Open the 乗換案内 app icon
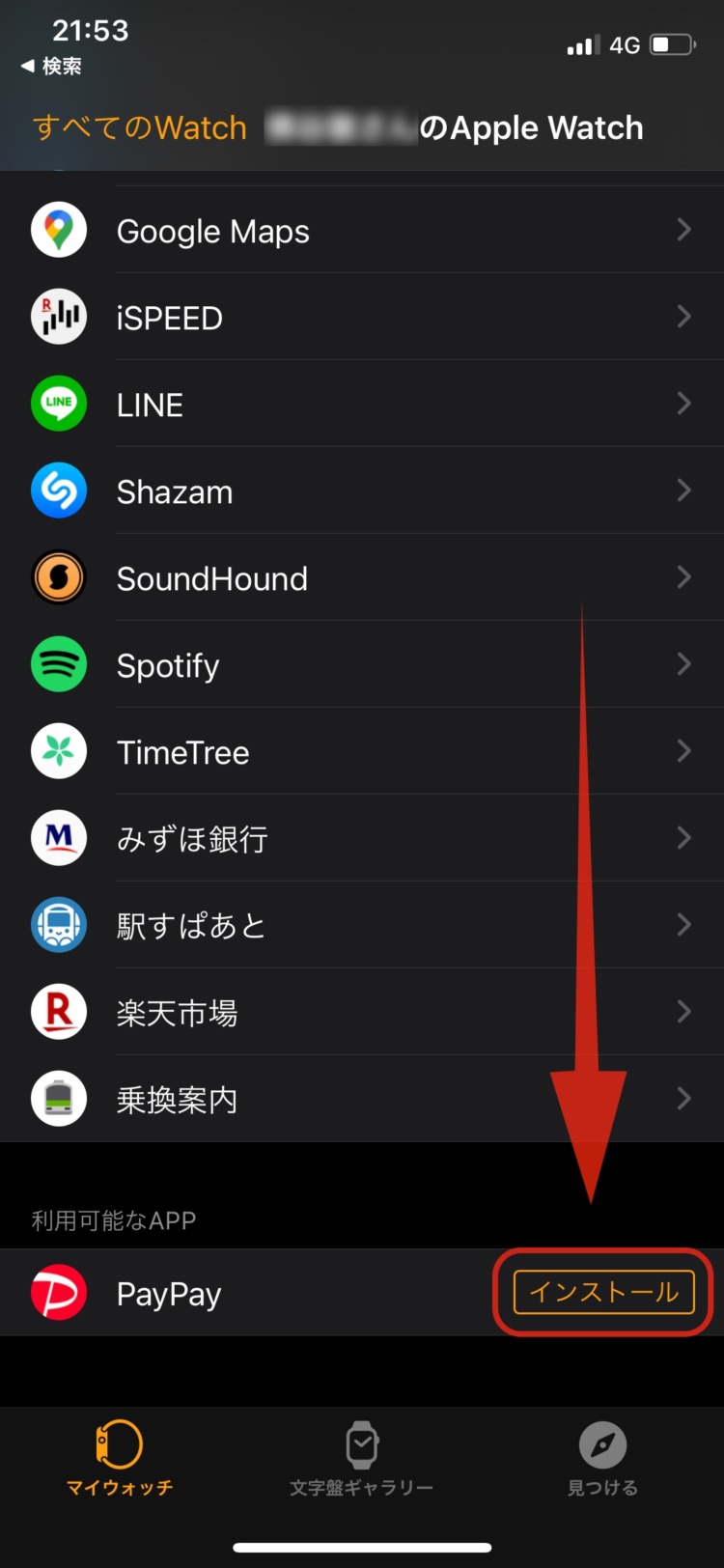Screen dimensions: 724x1568 (x=59, y=1099)
